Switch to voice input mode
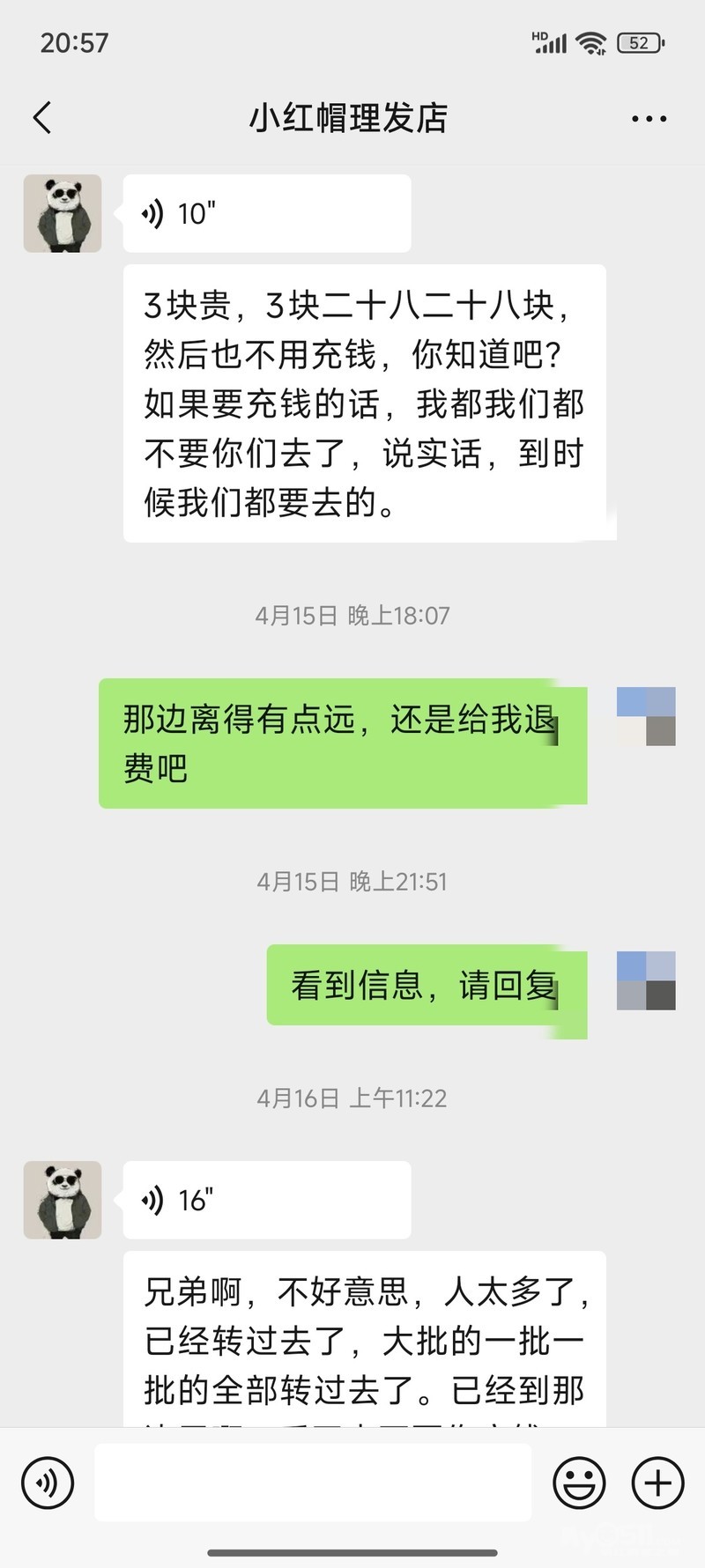 (48, 1483)
